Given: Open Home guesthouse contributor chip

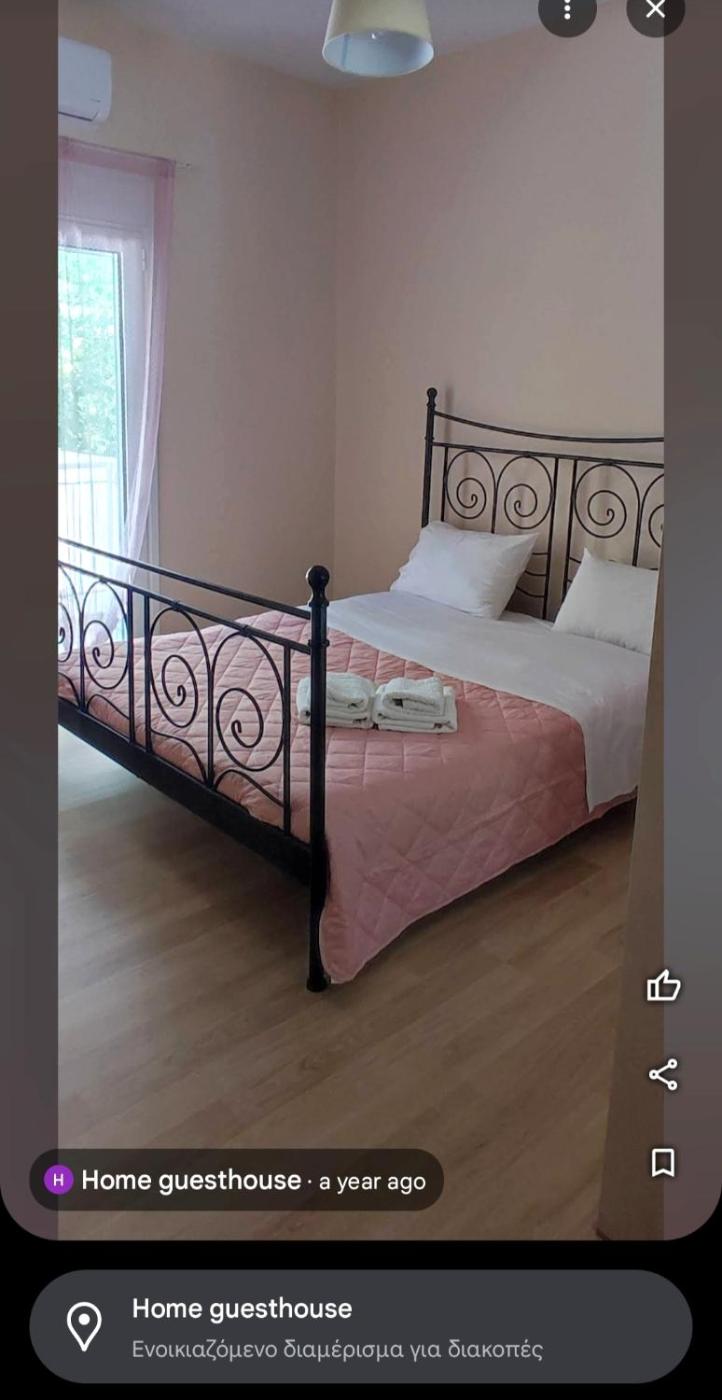Looking at the screenshot, I should 236,1180.
